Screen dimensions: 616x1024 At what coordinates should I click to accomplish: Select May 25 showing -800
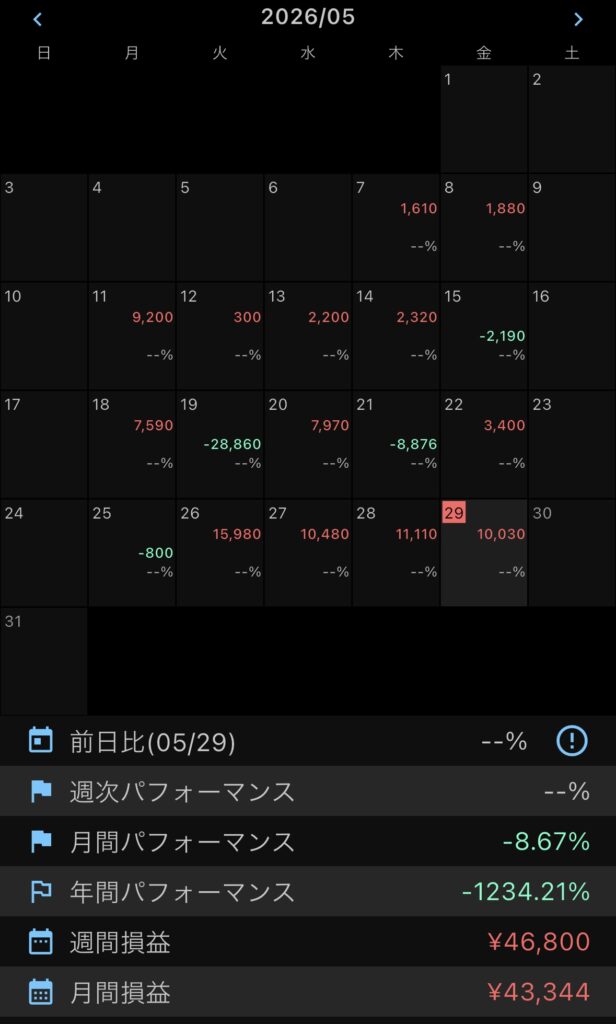(132, 553)
